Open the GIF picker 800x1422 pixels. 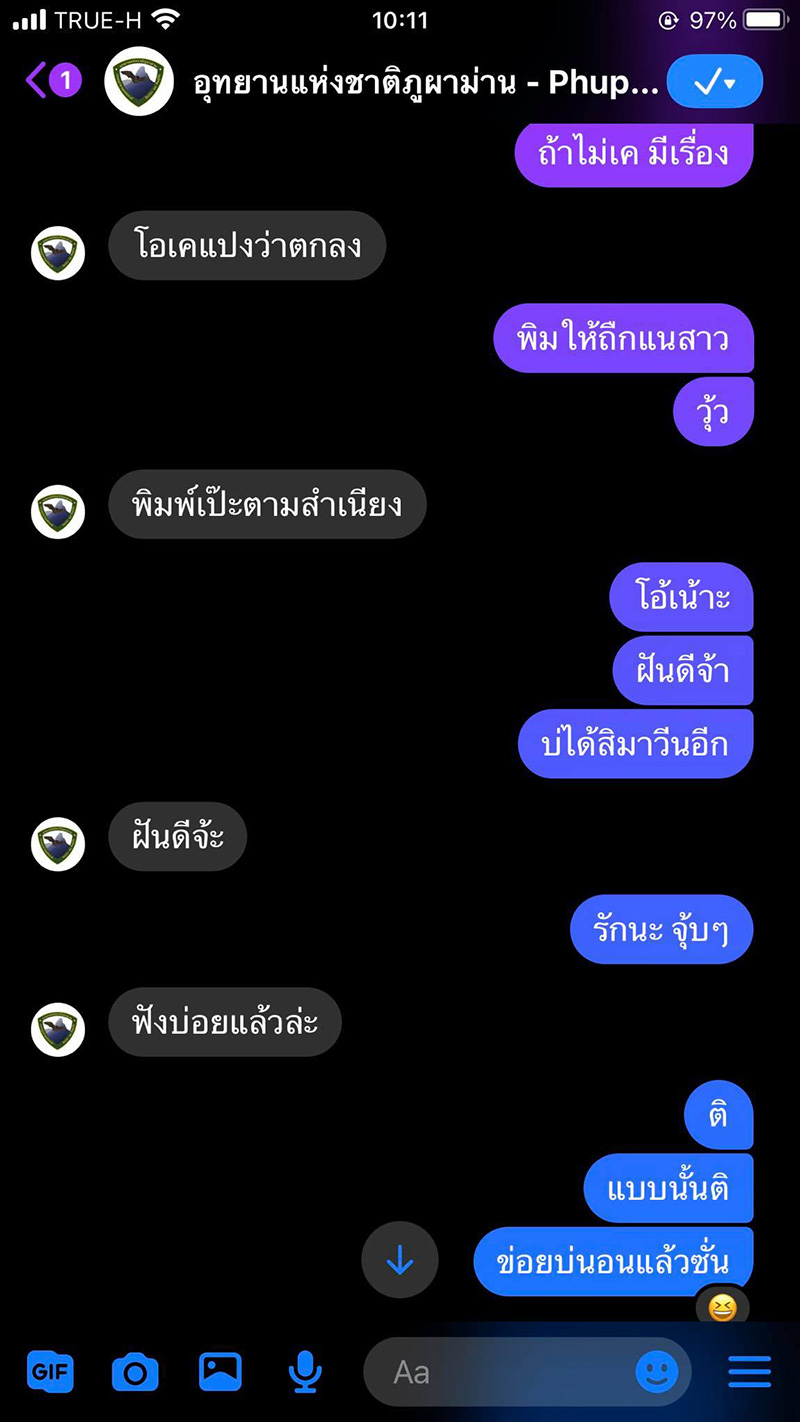50,1371
